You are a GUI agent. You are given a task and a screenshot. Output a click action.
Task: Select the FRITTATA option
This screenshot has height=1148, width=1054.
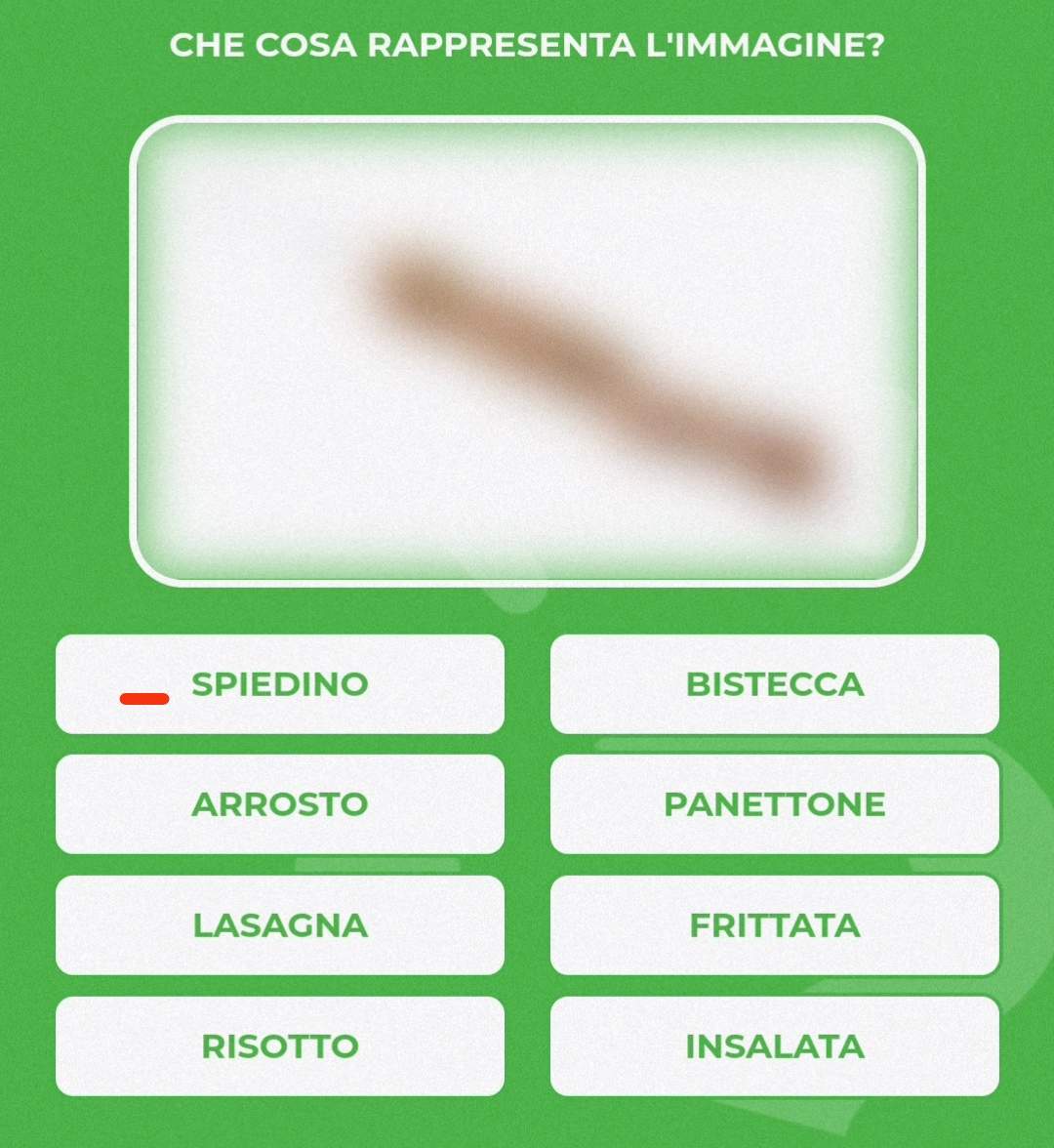pyautogui.click(x=775, y=925)
